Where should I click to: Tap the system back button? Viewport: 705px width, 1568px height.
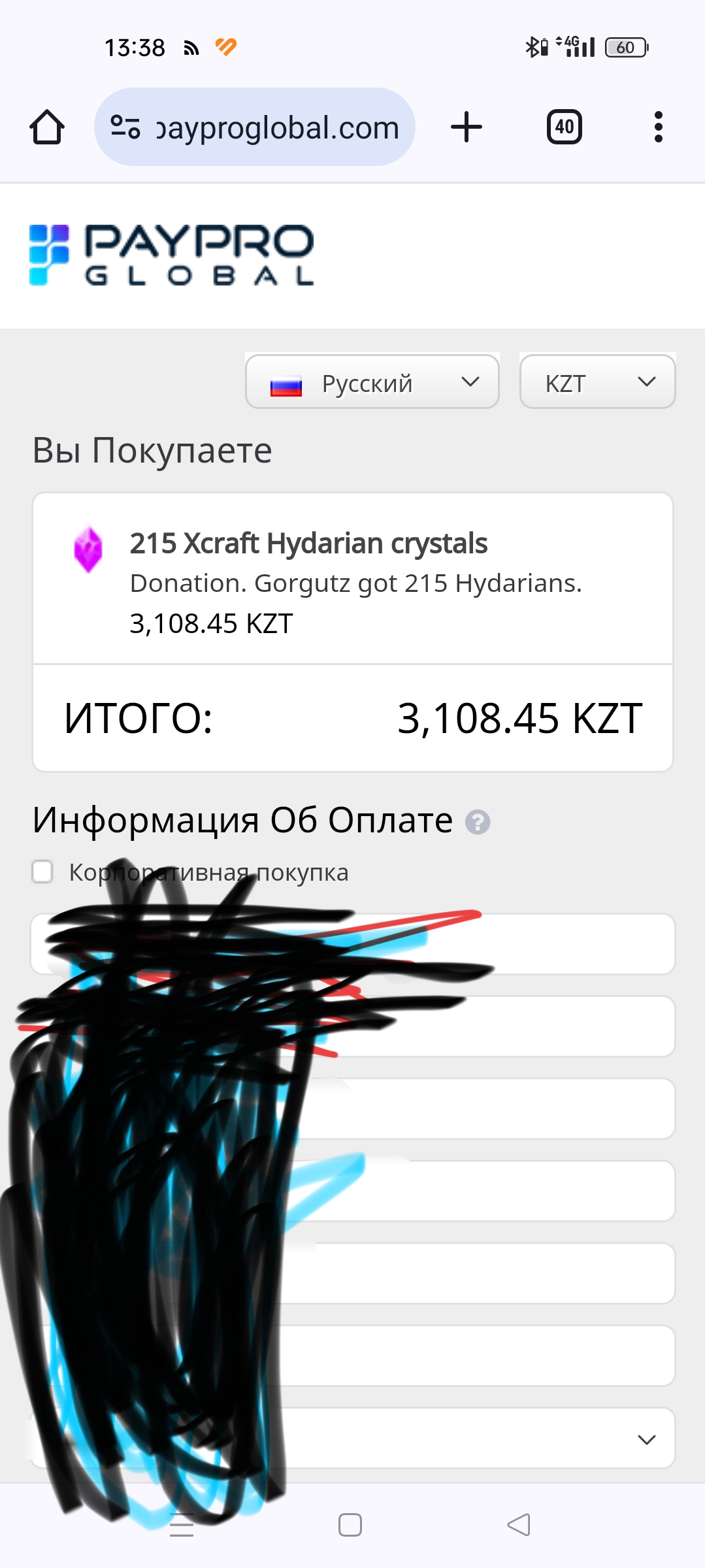tap(519, 1525)
